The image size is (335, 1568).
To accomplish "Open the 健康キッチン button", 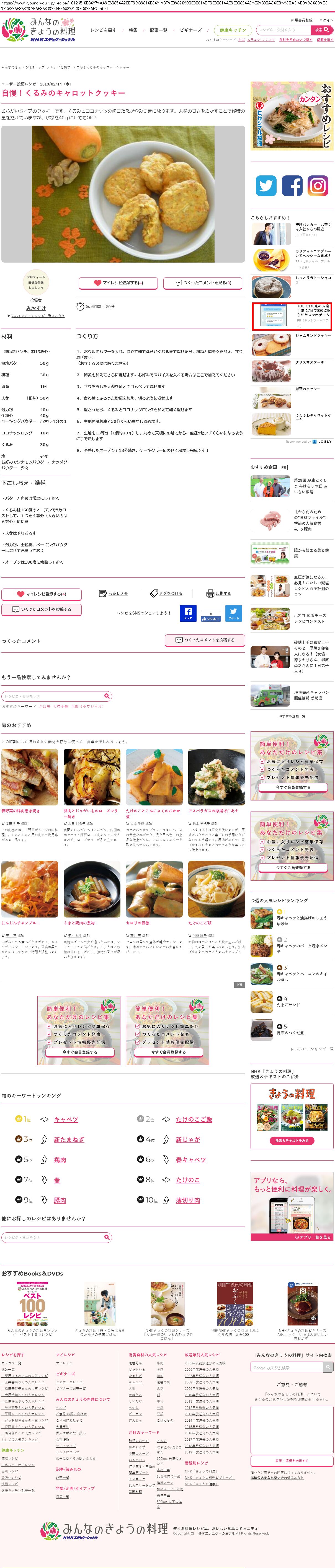I will pyautogui.click(x=233, y=30).
